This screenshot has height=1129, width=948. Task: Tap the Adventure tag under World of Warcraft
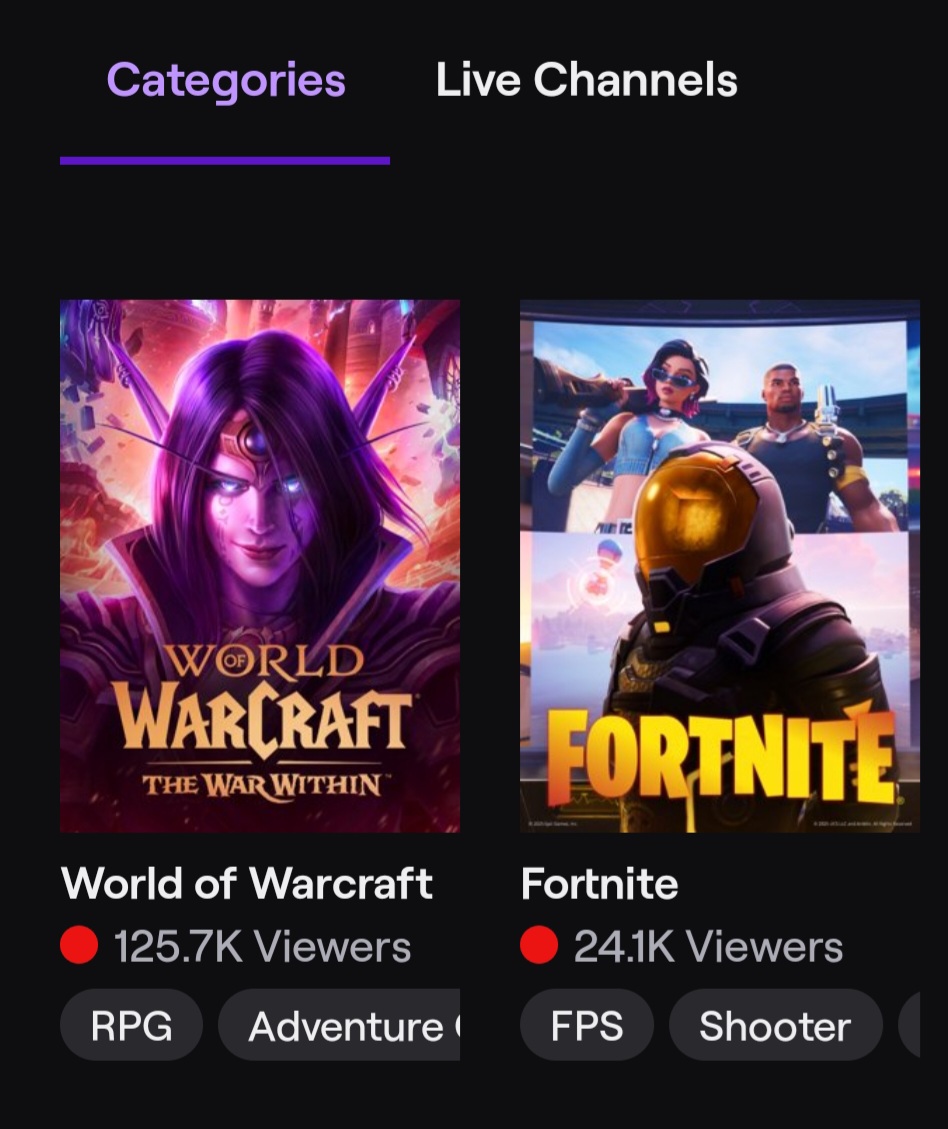point(339,1025)
